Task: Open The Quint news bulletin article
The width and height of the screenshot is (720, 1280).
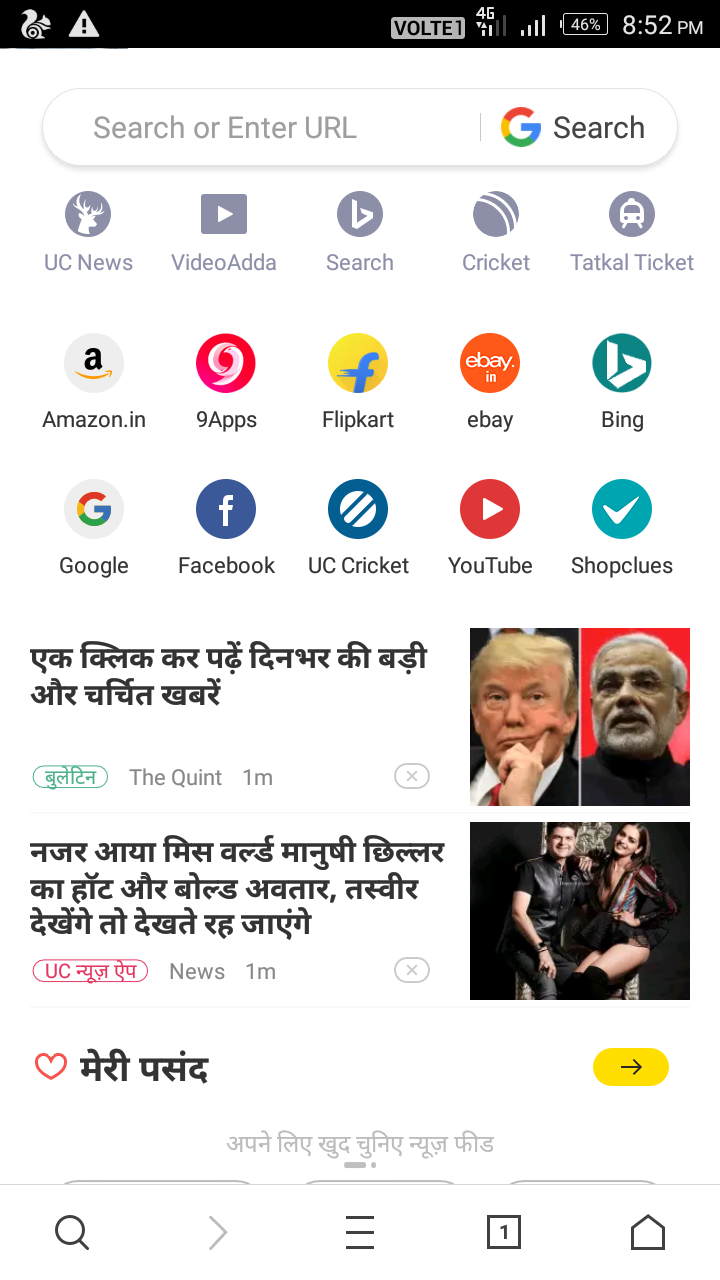Action: 230,676
